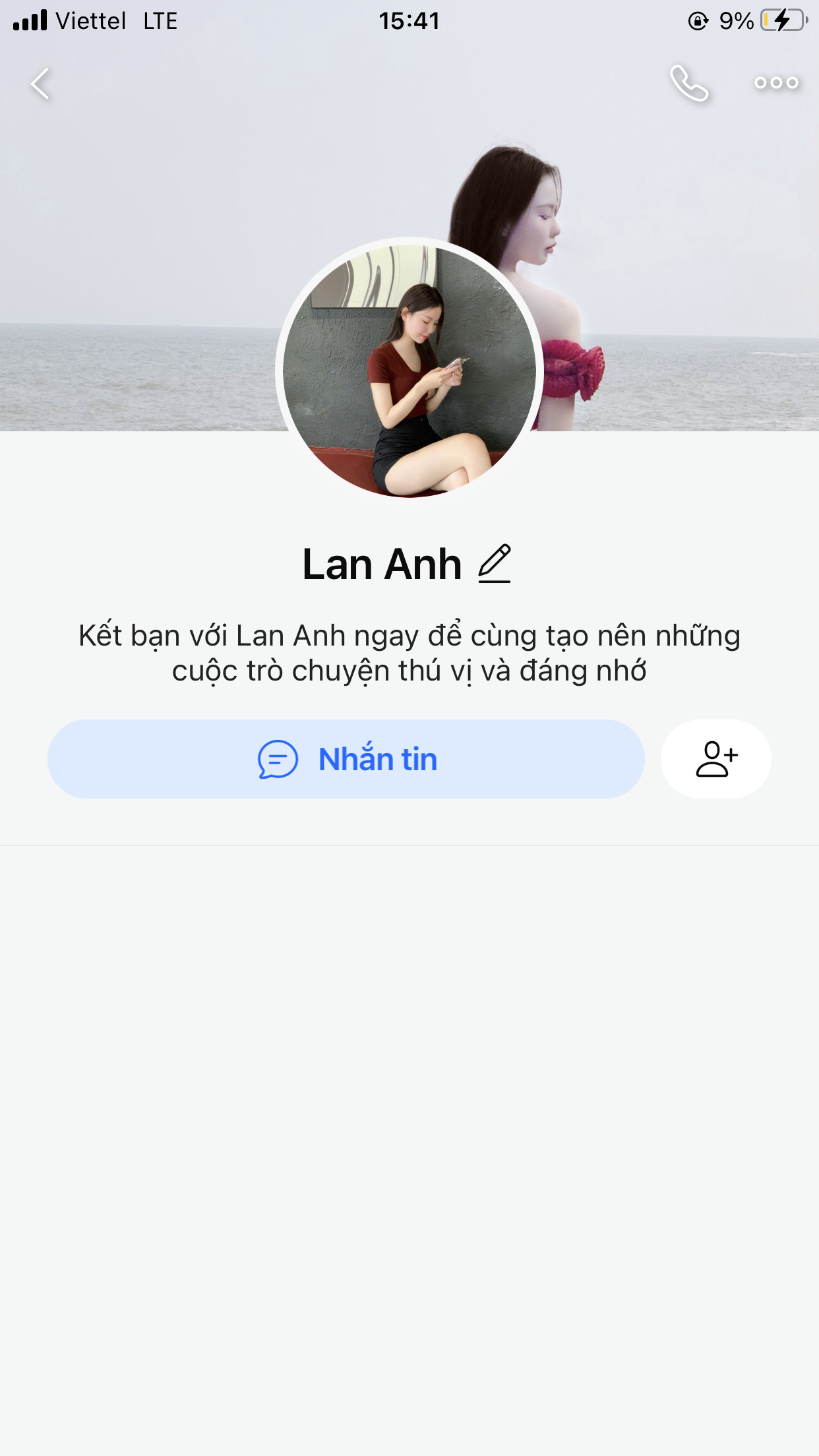Send a friend request to Lan Anh

(716, 759)
